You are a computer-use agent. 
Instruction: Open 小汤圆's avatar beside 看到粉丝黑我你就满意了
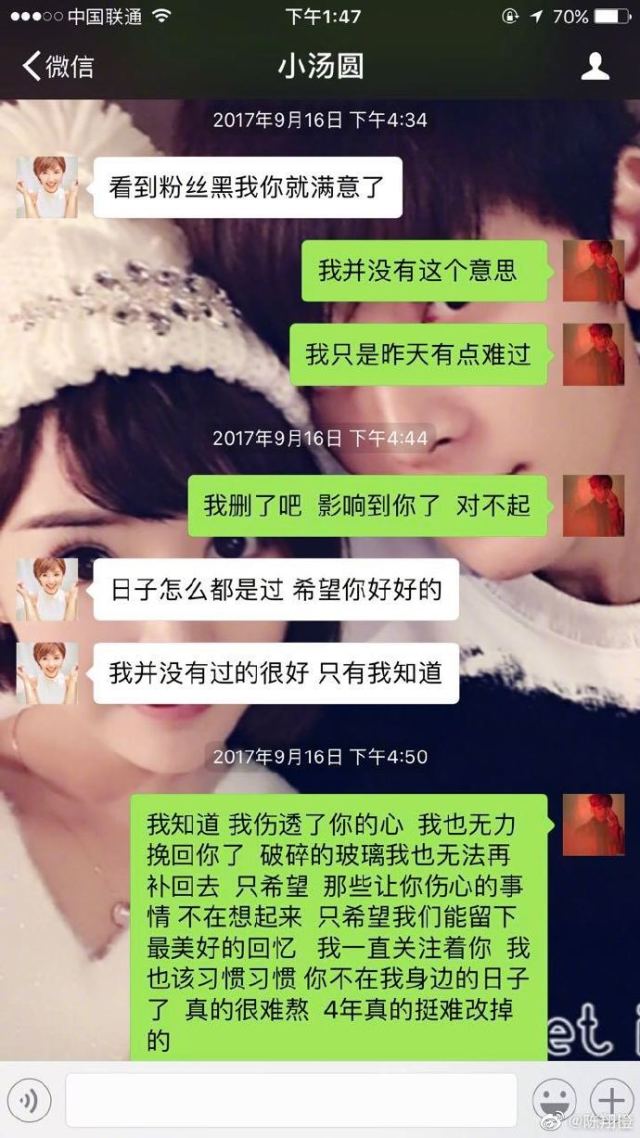pos(46,186)
